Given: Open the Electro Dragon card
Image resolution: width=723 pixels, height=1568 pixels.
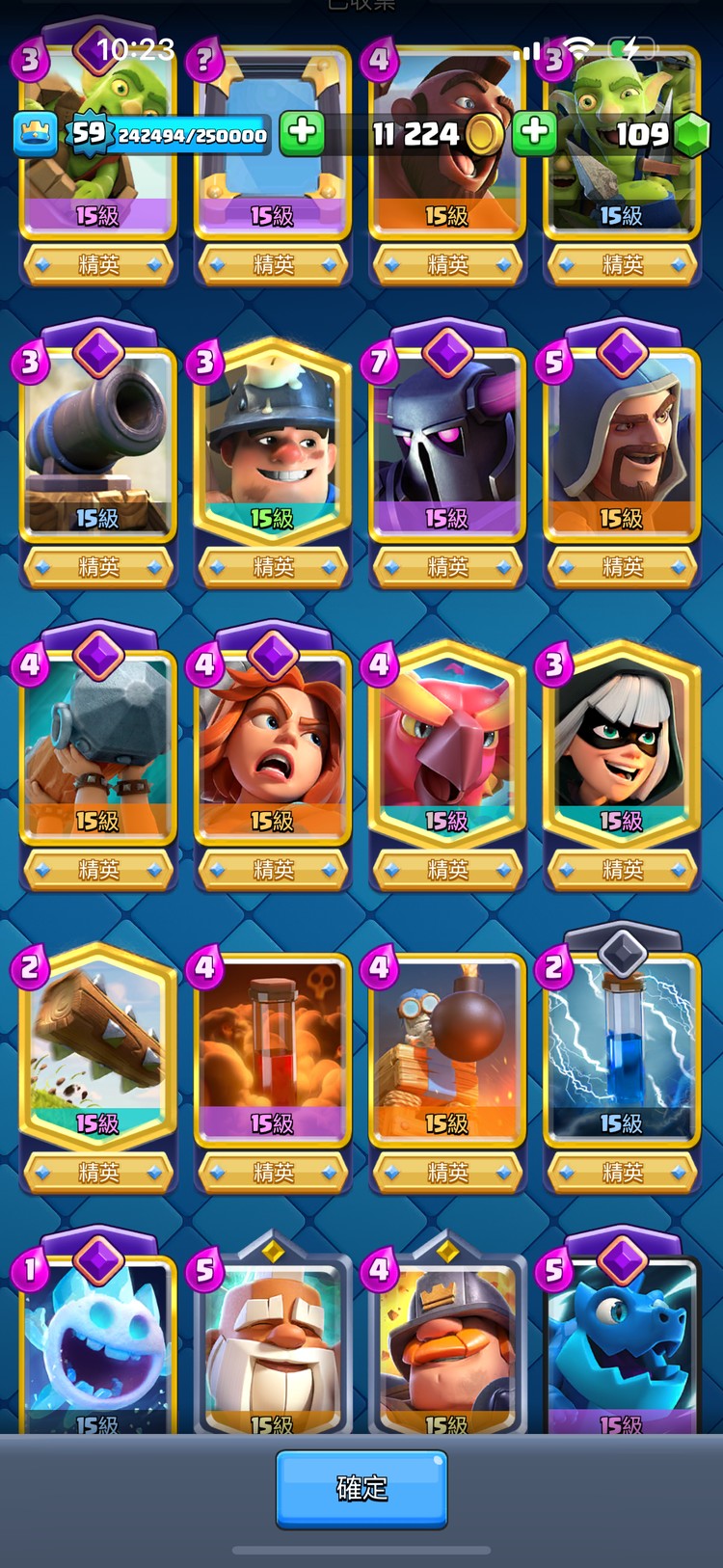Looking at the screenshot, I should coord(622,1340).
